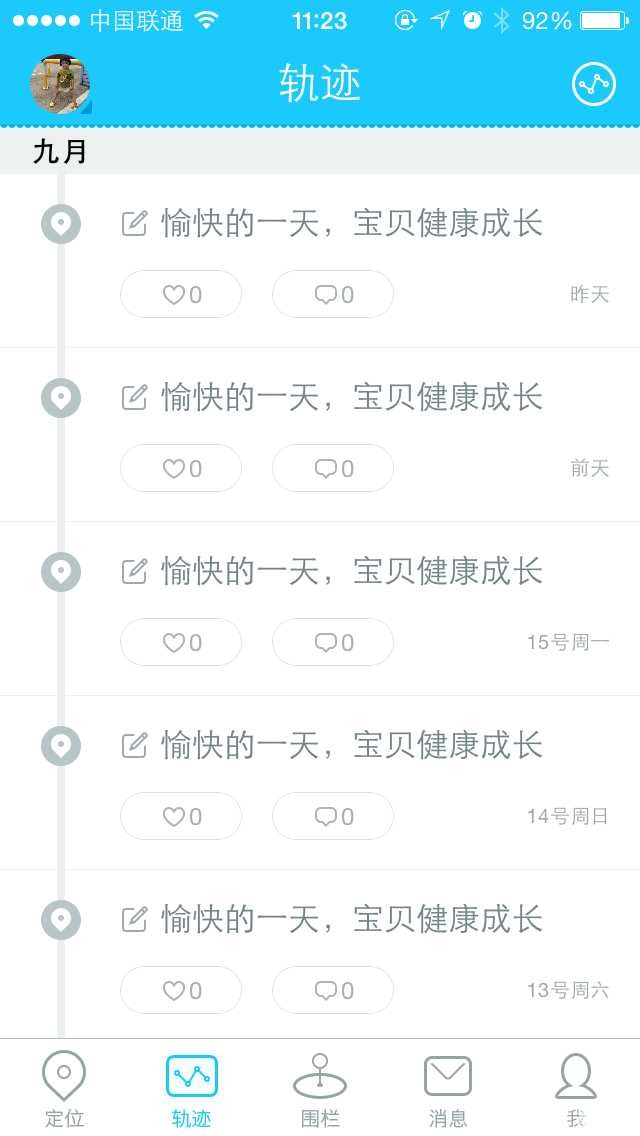Viewport: 640px width, 1136px height.
Task: Edit the note on the 昨天 entry
Action: click(x=135, y=224)
